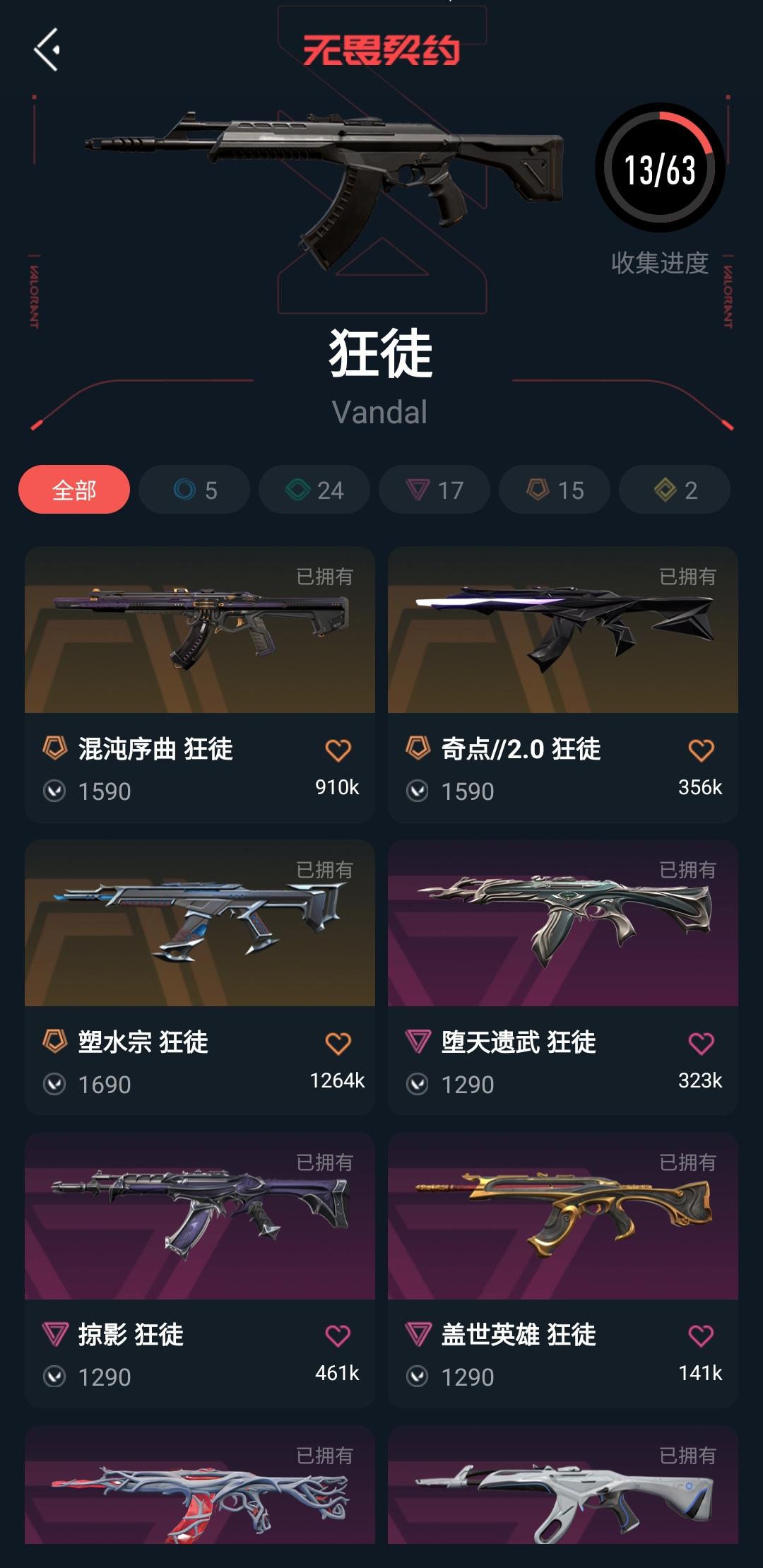Like the 堕天遗武 狂徒 skin
Viewport: 763px width, 1568px height.
(701, 1044)
